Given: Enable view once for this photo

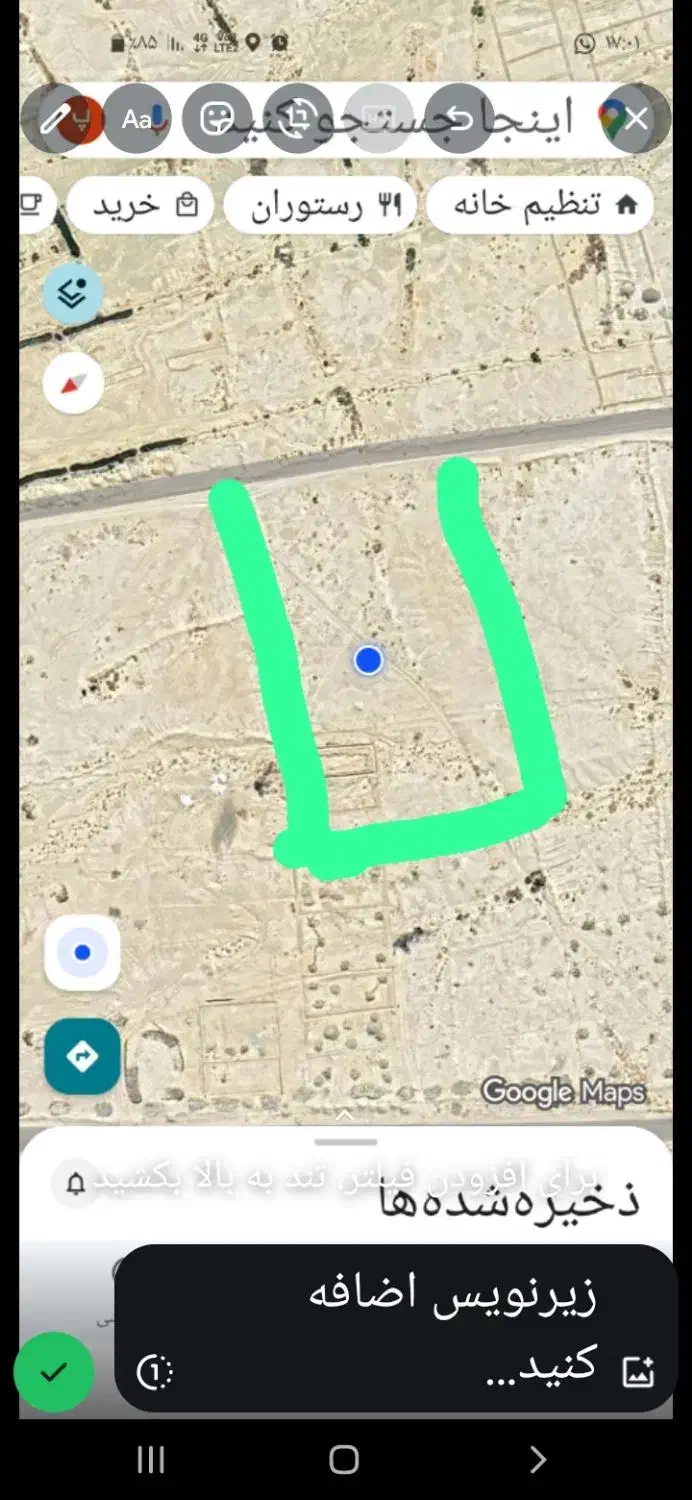Looking at the screenshot, I should pyautogui.click(x=155, y=1372).
